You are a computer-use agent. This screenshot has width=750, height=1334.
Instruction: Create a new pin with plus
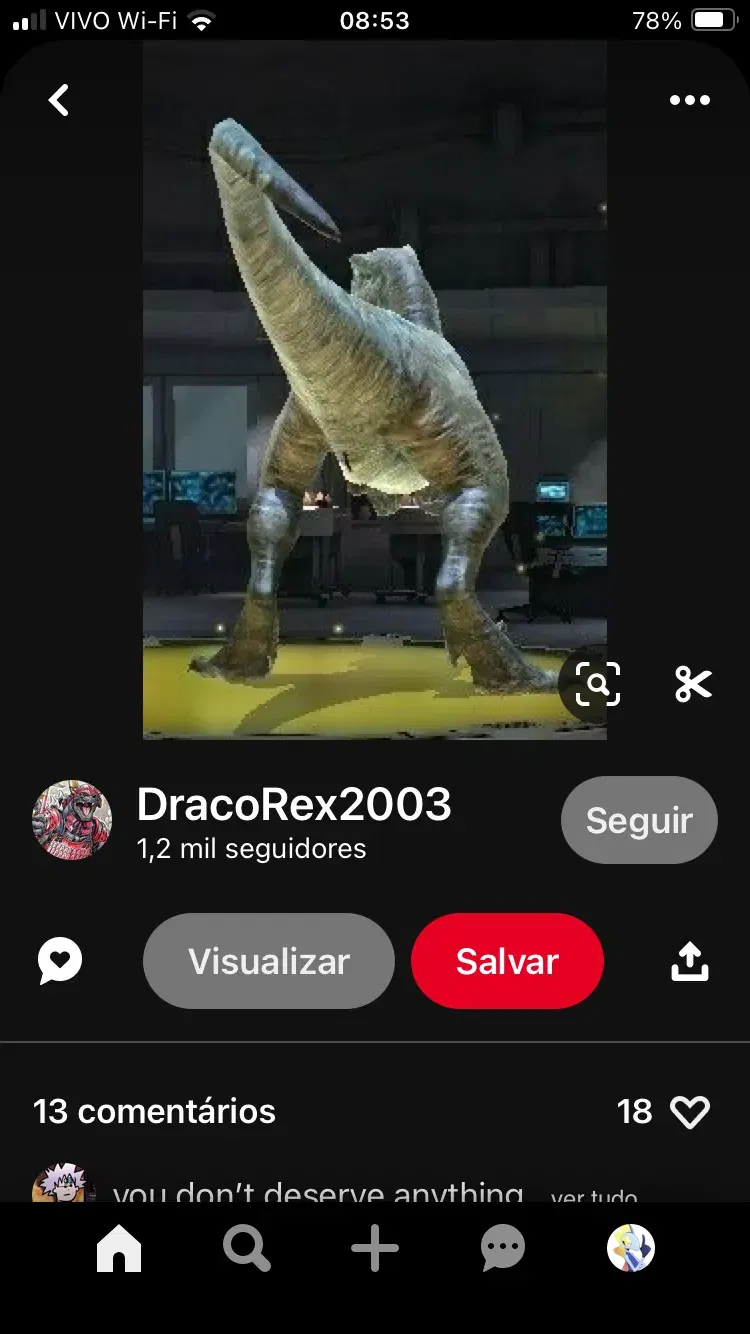click(375, 1249)
